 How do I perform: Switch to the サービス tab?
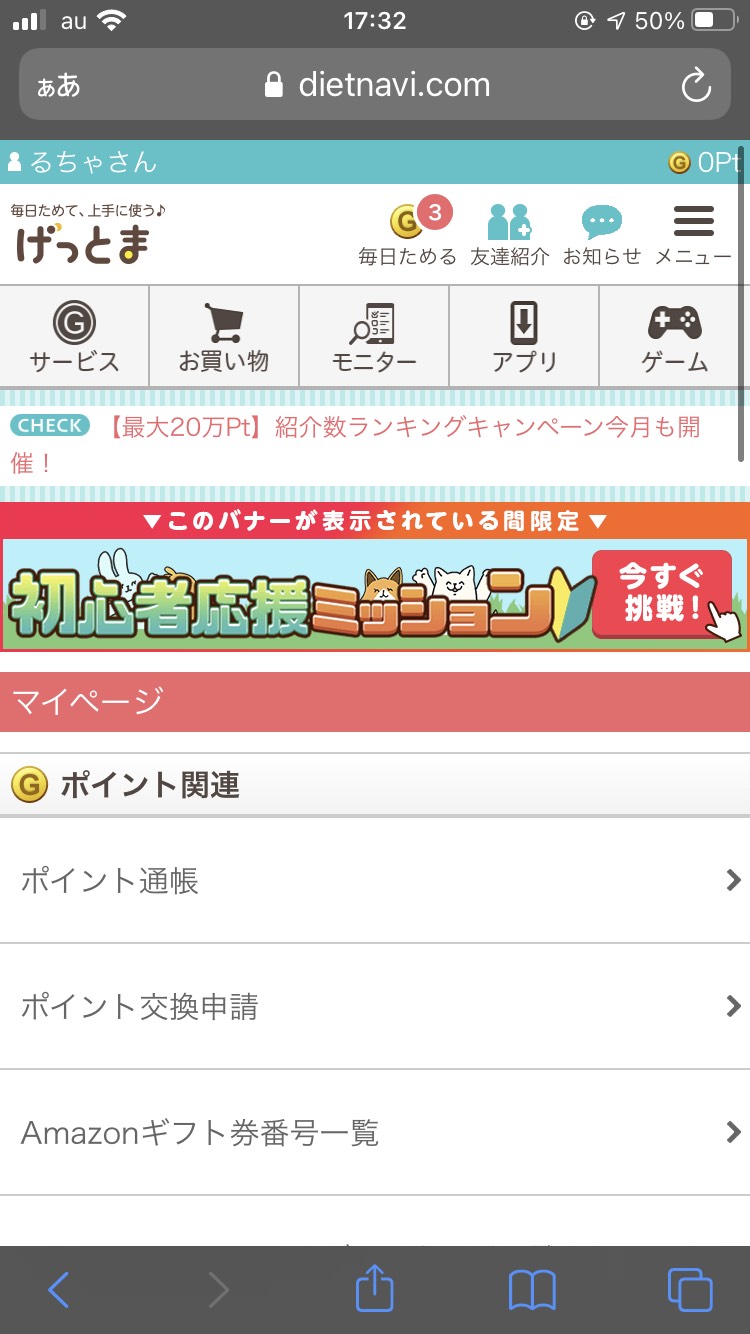pyautogui.click(x=74, y=336)
